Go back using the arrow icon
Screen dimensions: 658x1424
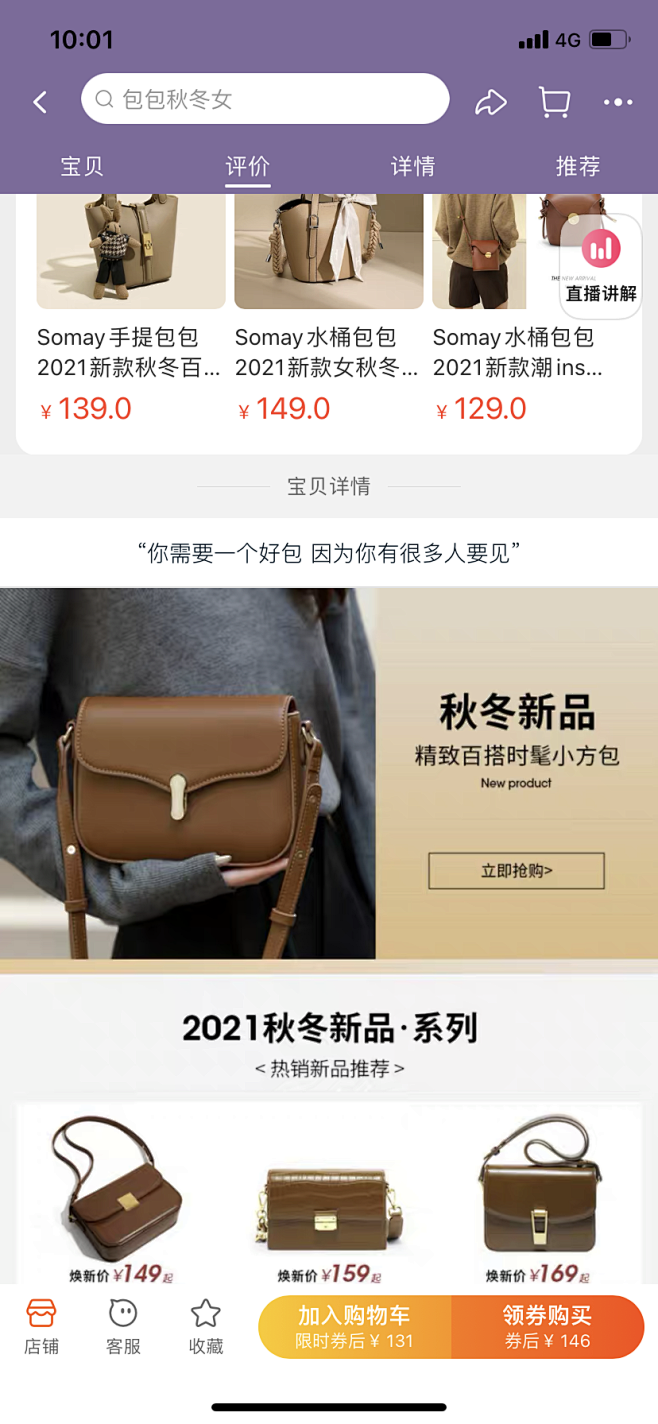pyautogui.click(x=40, y=101)
